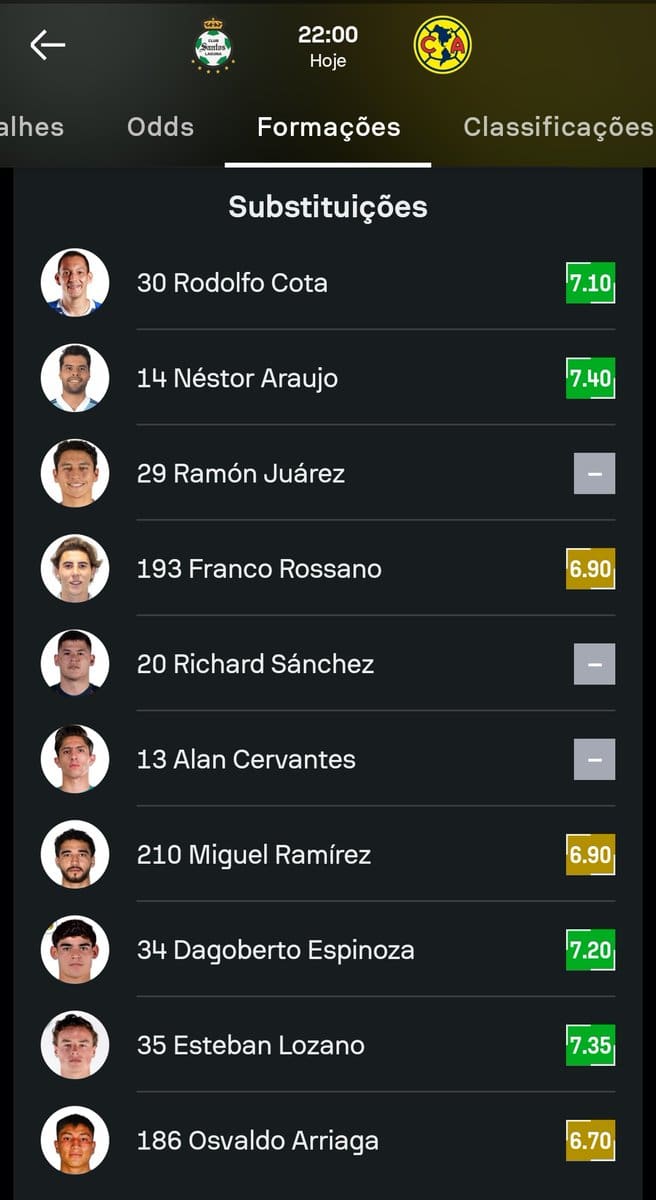
Task: View Néstor Araujo's player profile
Action: [x=237, y=378]
